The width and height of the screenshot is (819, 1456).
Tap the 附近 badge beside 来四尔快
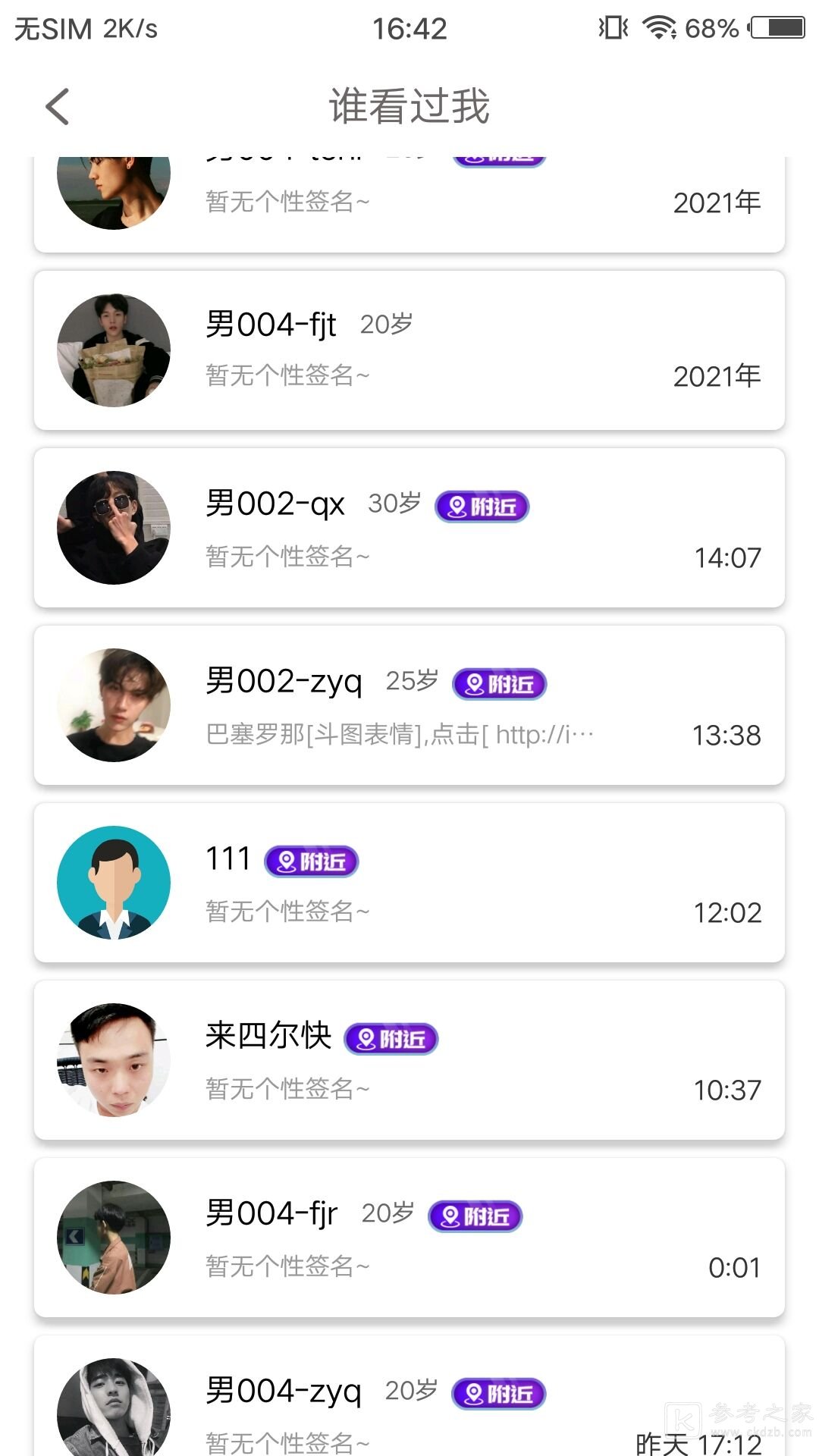pos(391,1040)
